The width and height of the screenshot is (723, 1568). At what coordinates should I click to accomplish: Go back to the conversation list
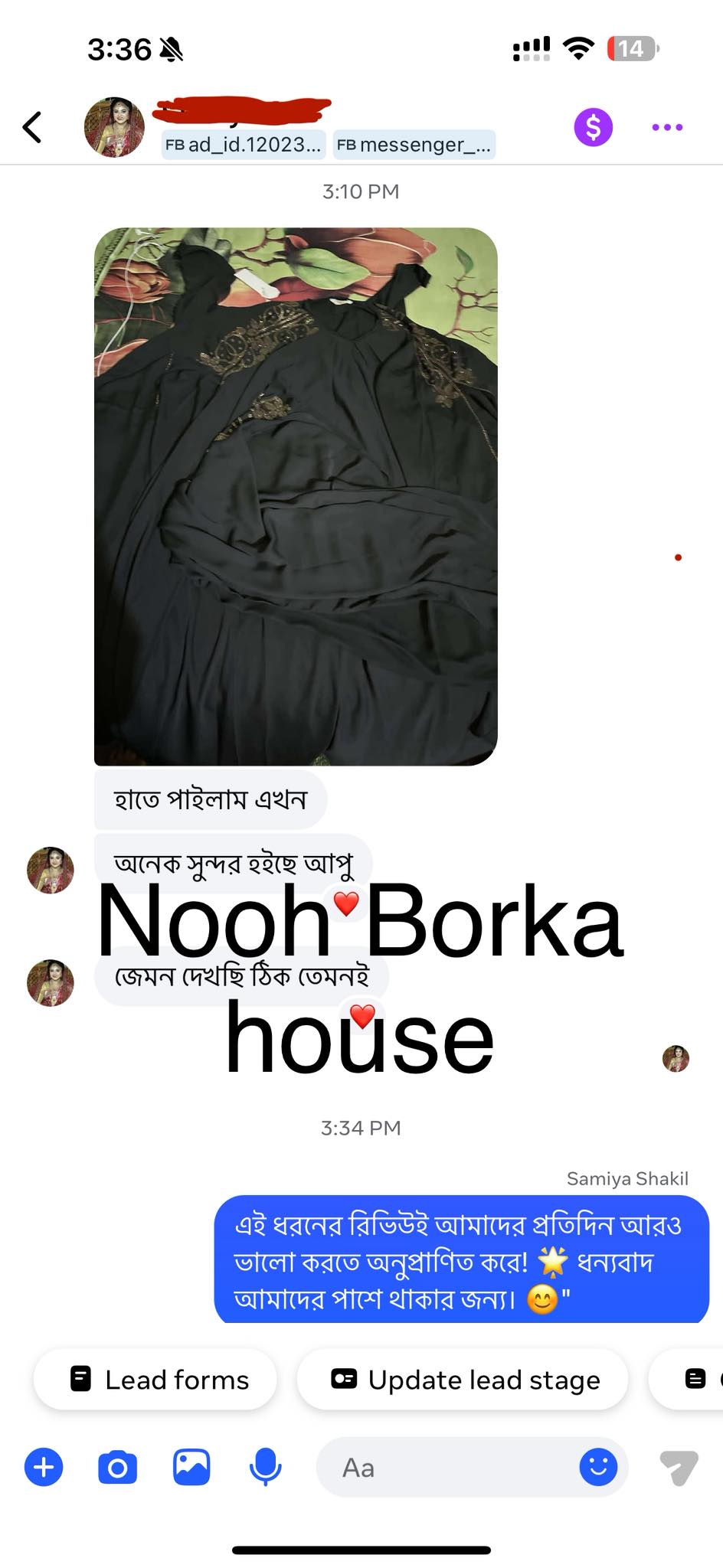[32, 127]
